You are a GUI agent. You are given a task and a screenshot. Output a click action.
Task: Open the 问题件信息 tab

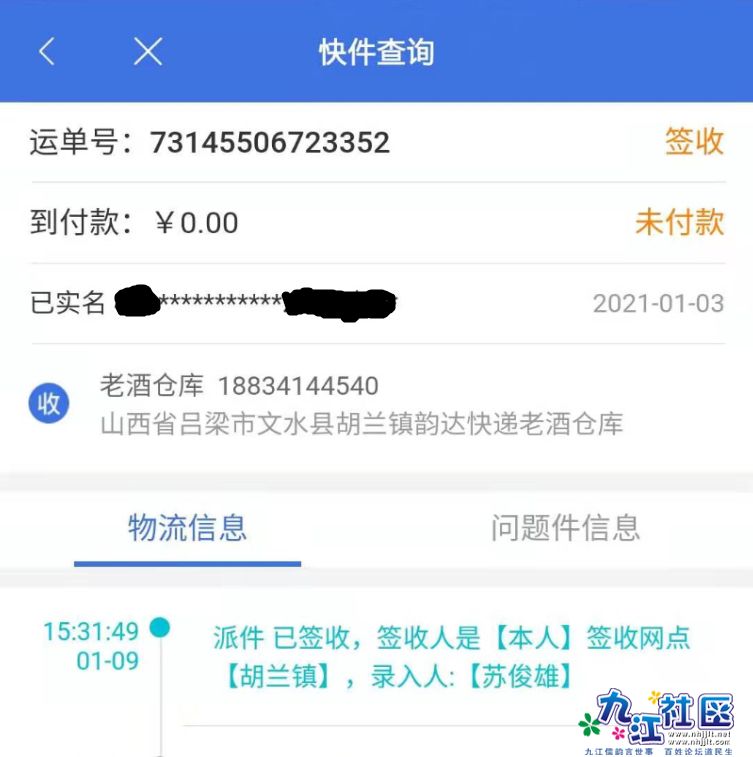(565, 527)
